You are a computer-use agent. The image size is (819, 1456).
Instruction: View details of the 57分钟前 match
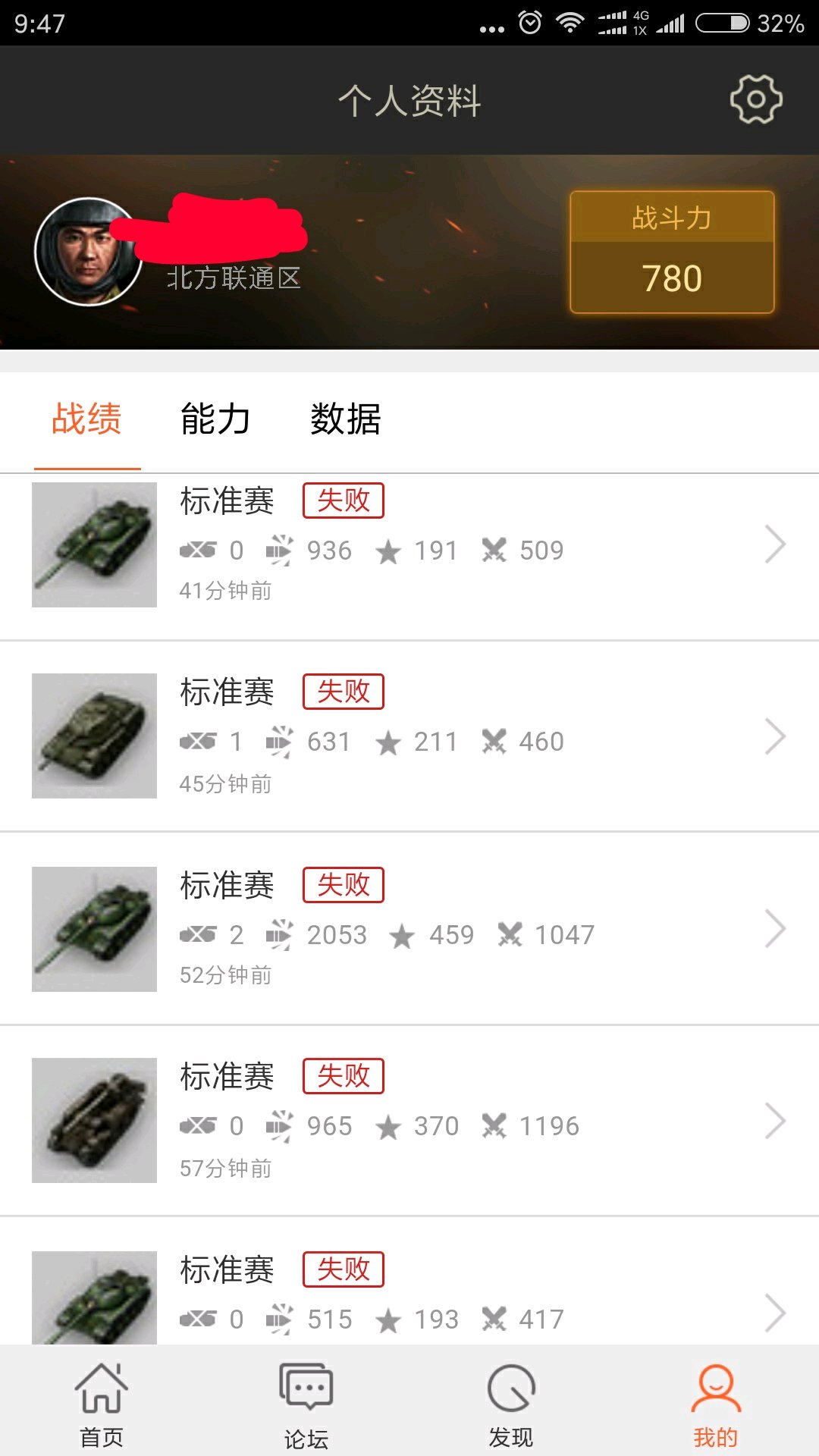click(x=409, y=1121)
